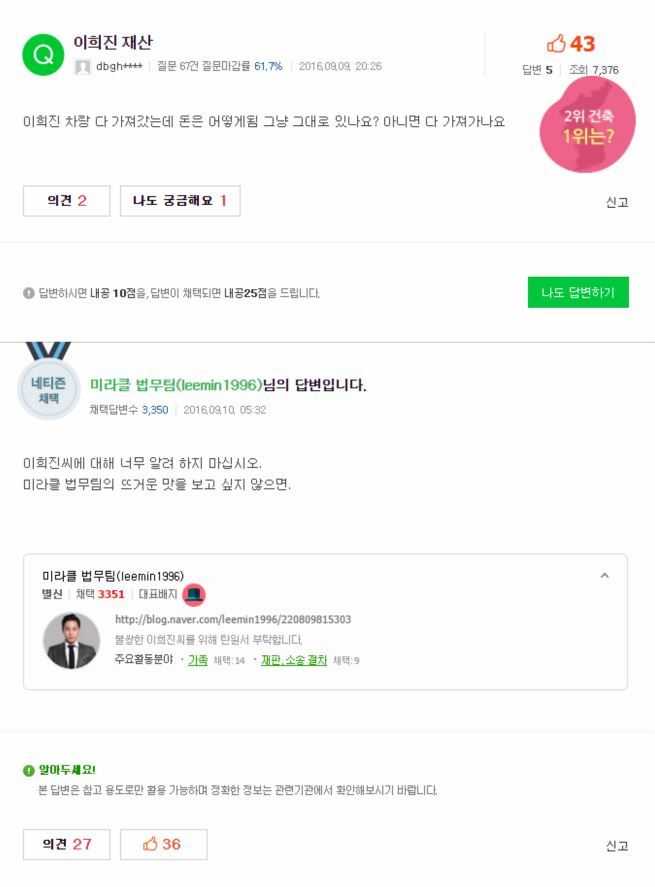Open the 재판, 소송 절차 category link

[x=294, y=659]
